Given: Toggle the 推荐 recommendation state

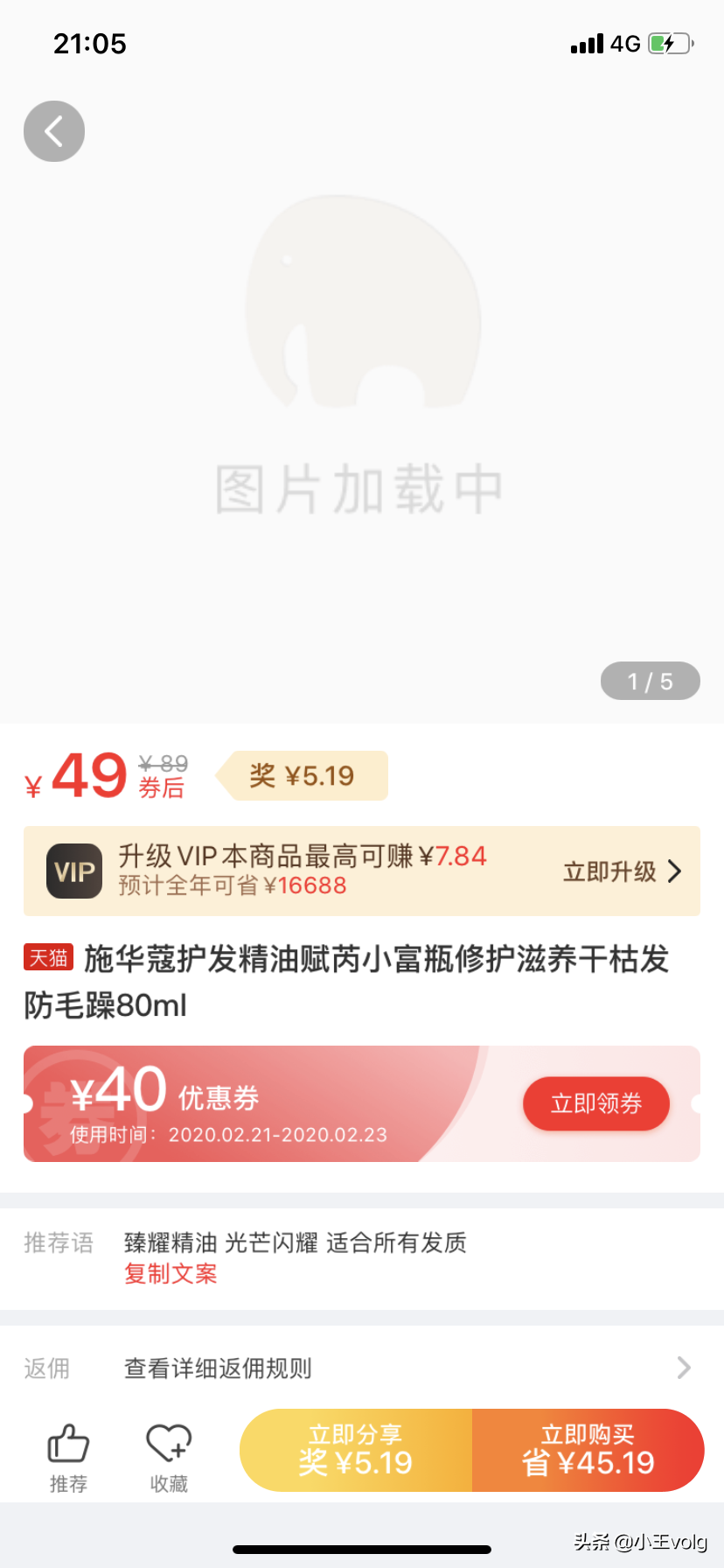Looking at the screenshot, I should (x=68, y=1452).
